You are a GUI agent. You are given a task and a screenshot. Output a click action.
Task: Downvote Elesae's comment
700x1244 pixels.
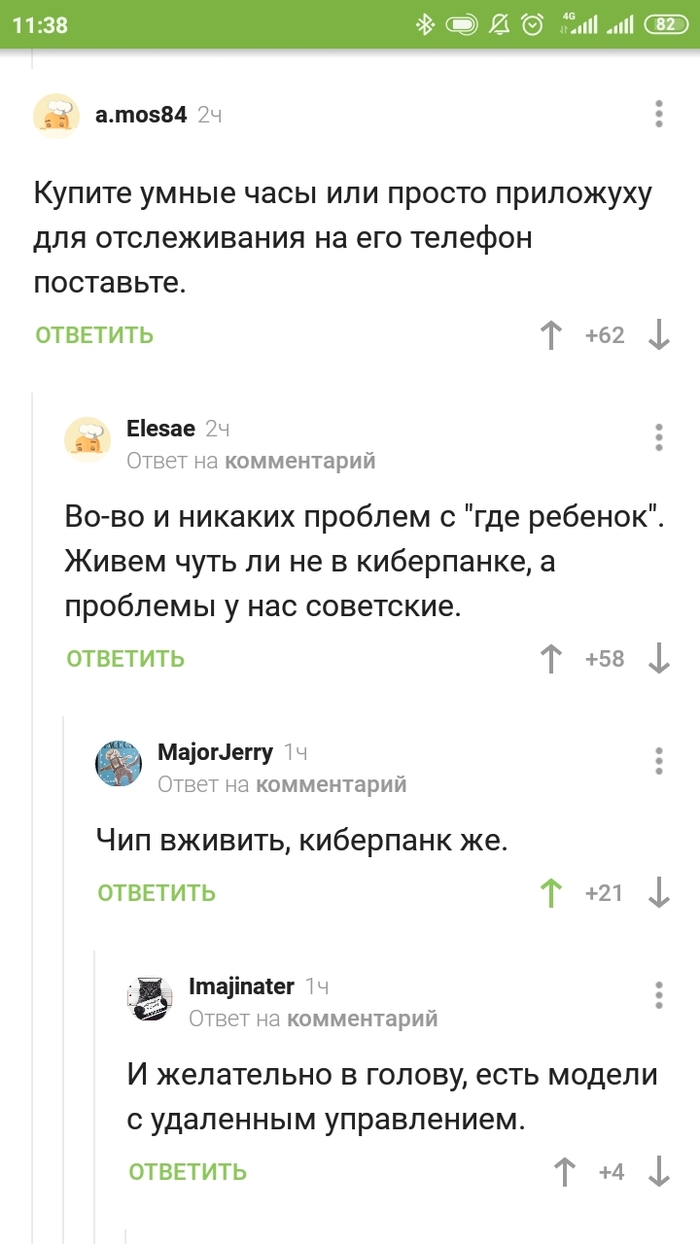coord(658,658)
